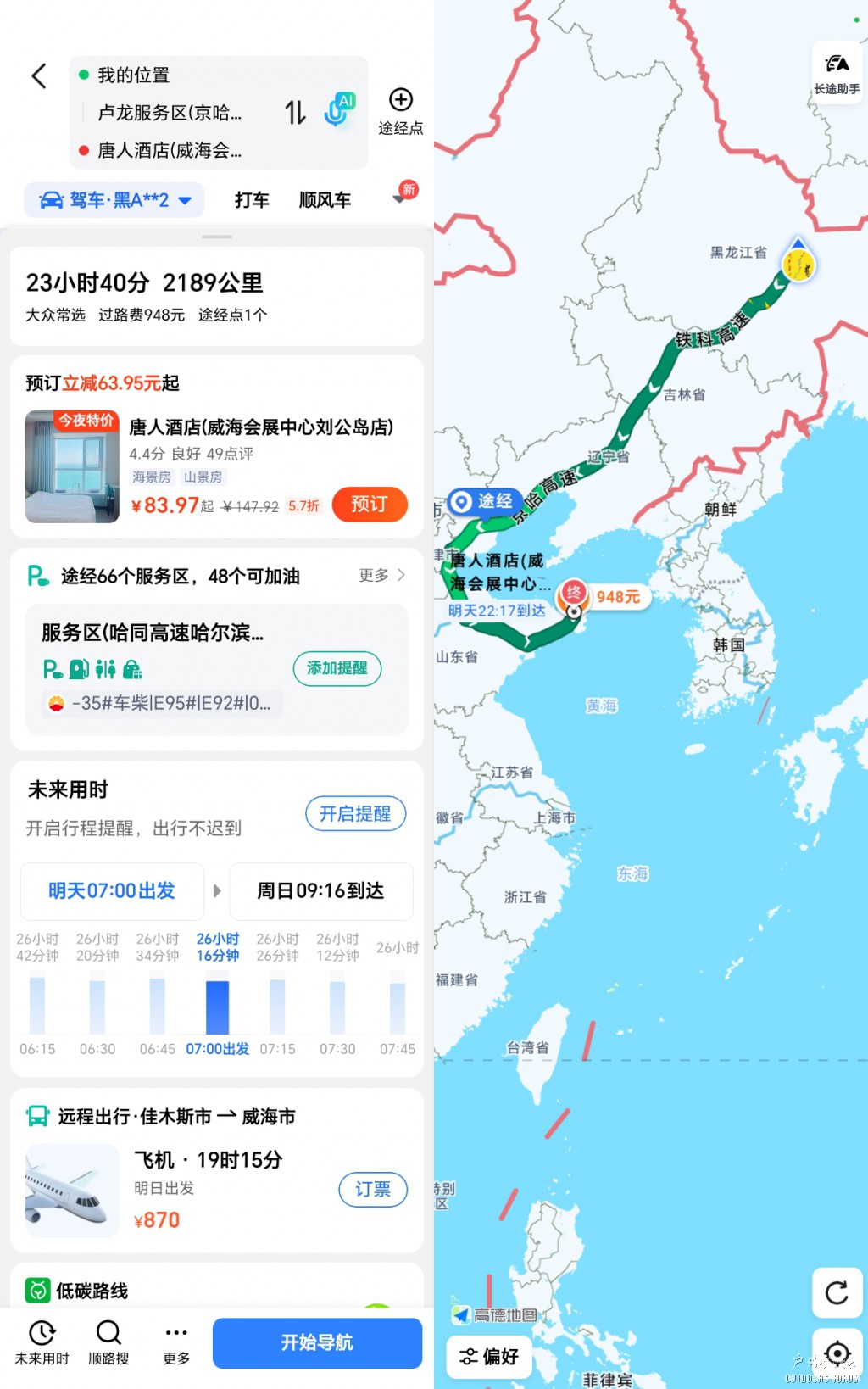Book 唐人酒店 with the 预订 button
This screenshot has width=868, height=1389.
point(369,505)
